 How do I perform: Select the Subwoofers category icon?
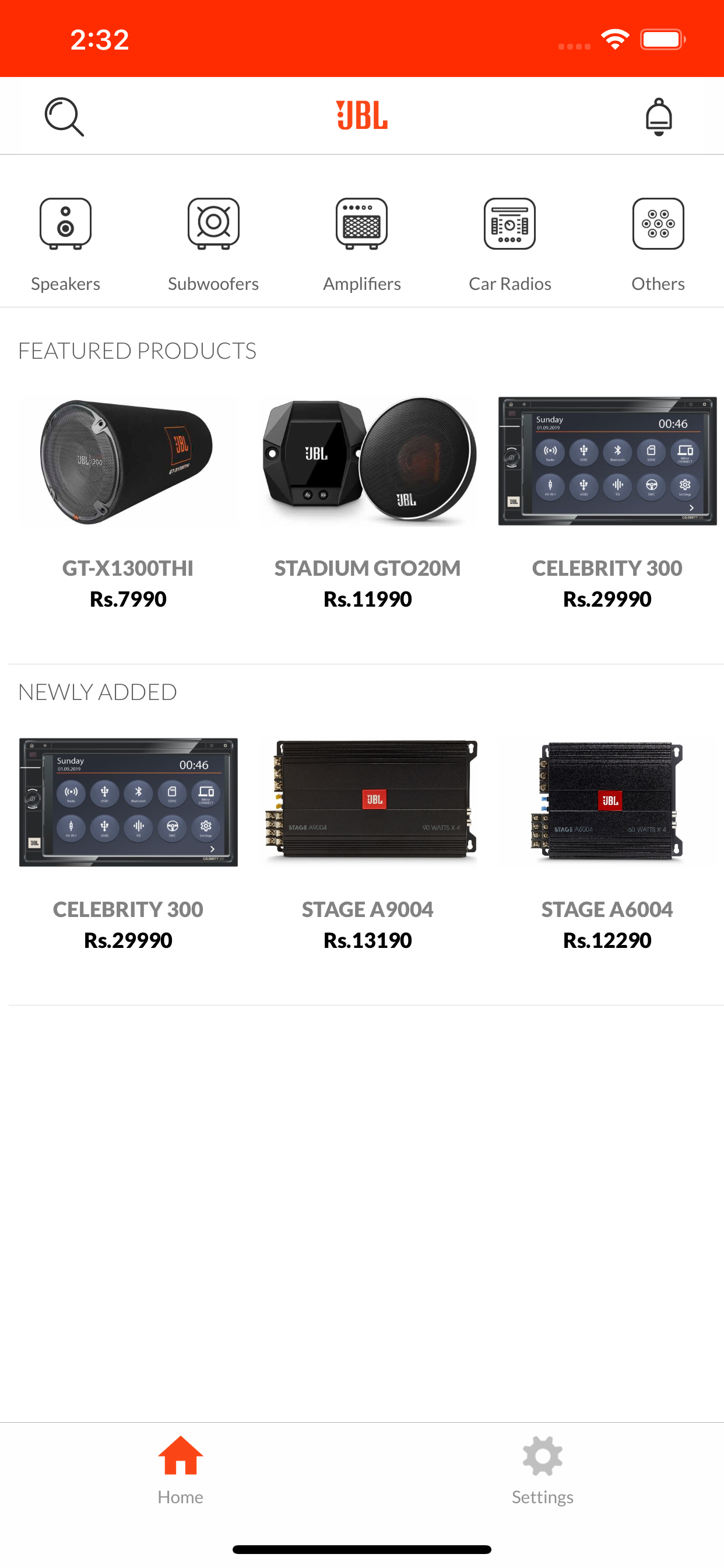coord(213,223)
